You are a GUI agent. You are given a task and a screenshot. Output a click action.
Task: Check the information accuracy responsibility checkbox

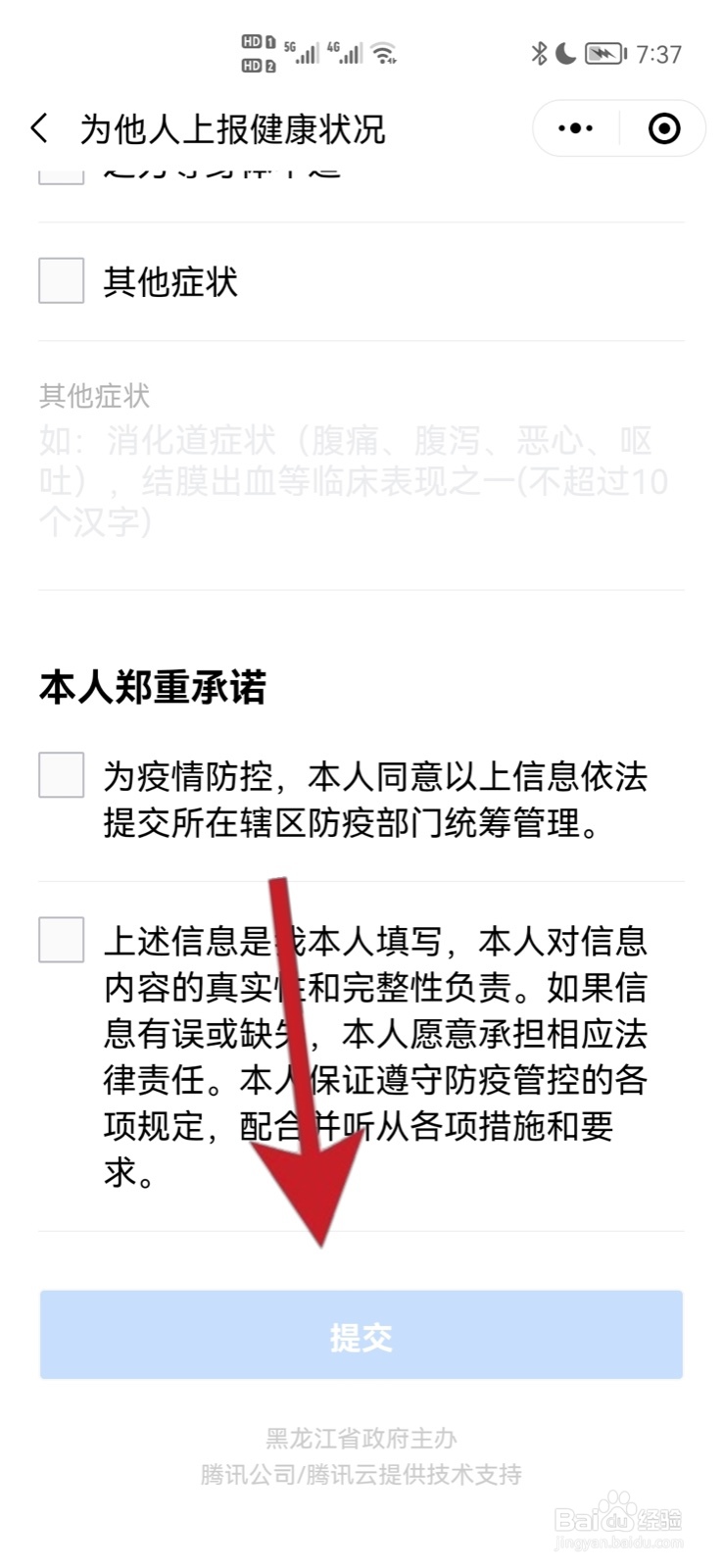click(61, 941)
